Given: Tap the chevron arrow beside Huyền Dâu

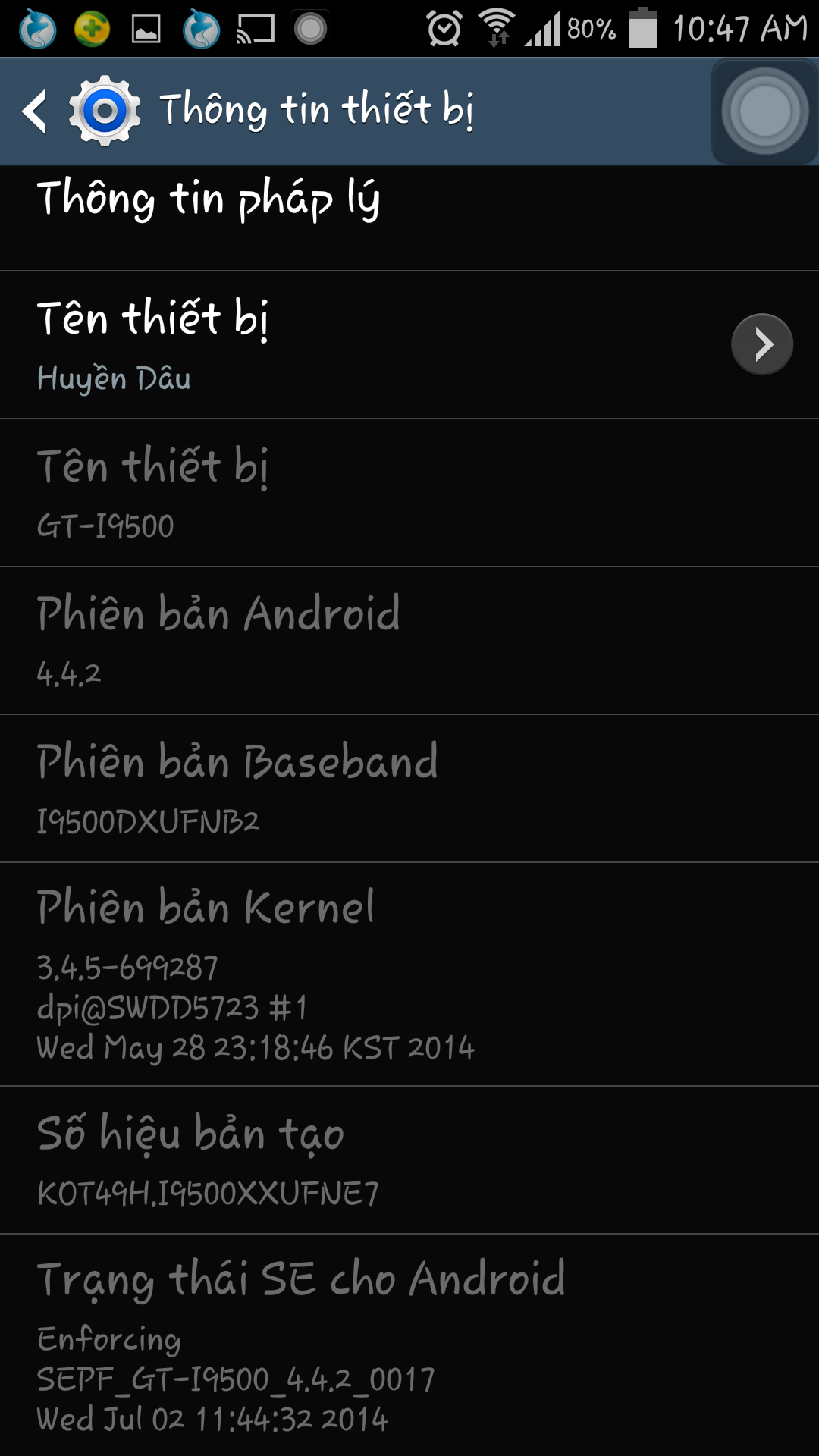Looking at the screenshot, I should 762,344.
